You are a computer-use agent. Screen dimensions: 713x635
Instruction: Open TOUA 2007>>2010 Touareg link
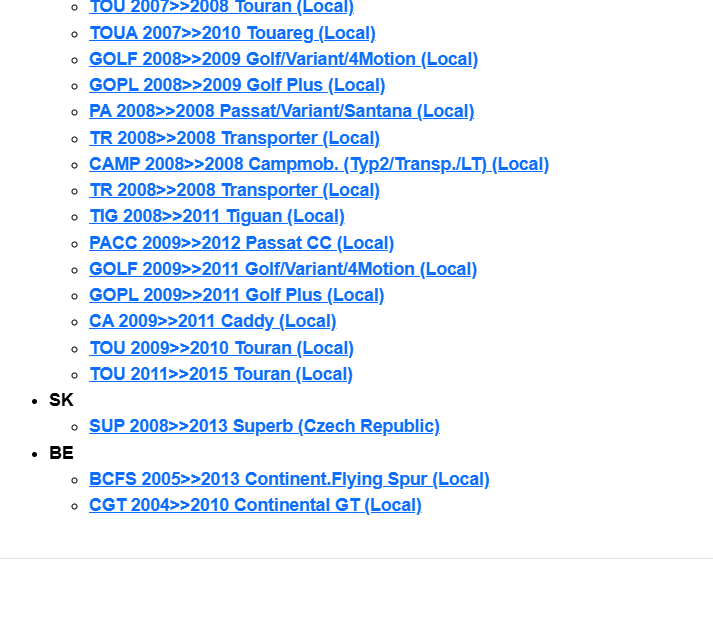pyautogui.click(x=232, y=33)
